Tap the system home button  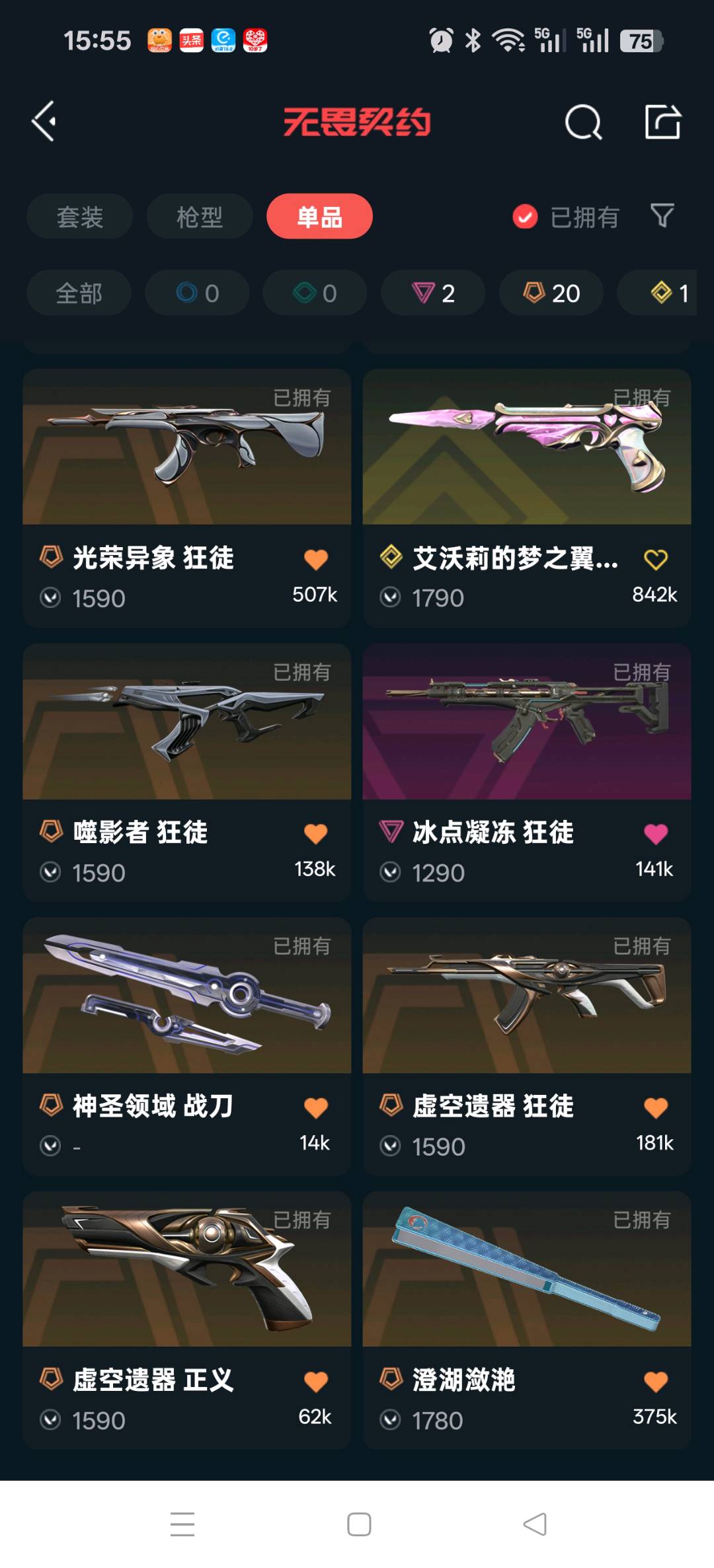[359, 1524]
